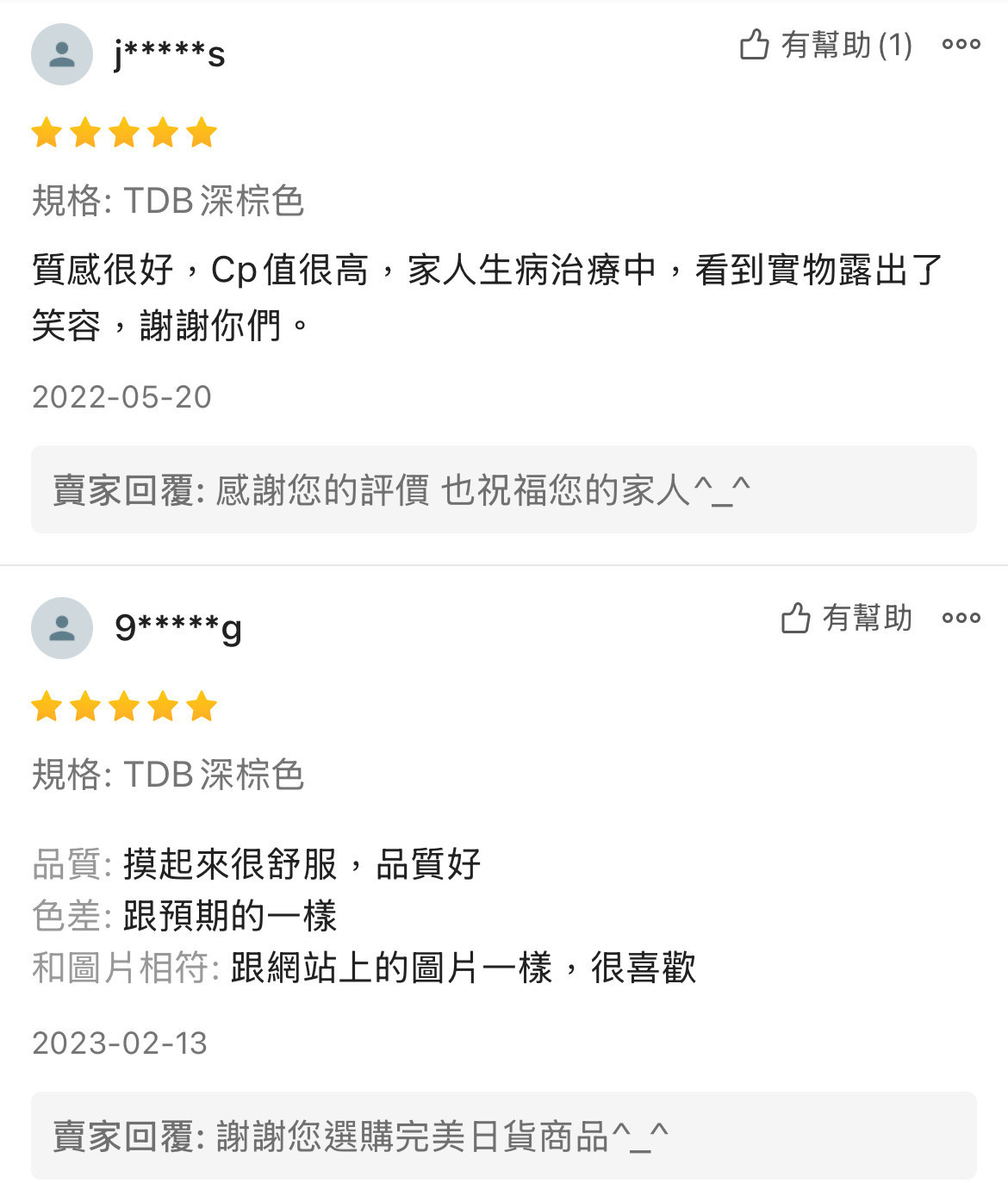
Task: Mark 9*****g's review as helpful
Action: pos(845,618)
